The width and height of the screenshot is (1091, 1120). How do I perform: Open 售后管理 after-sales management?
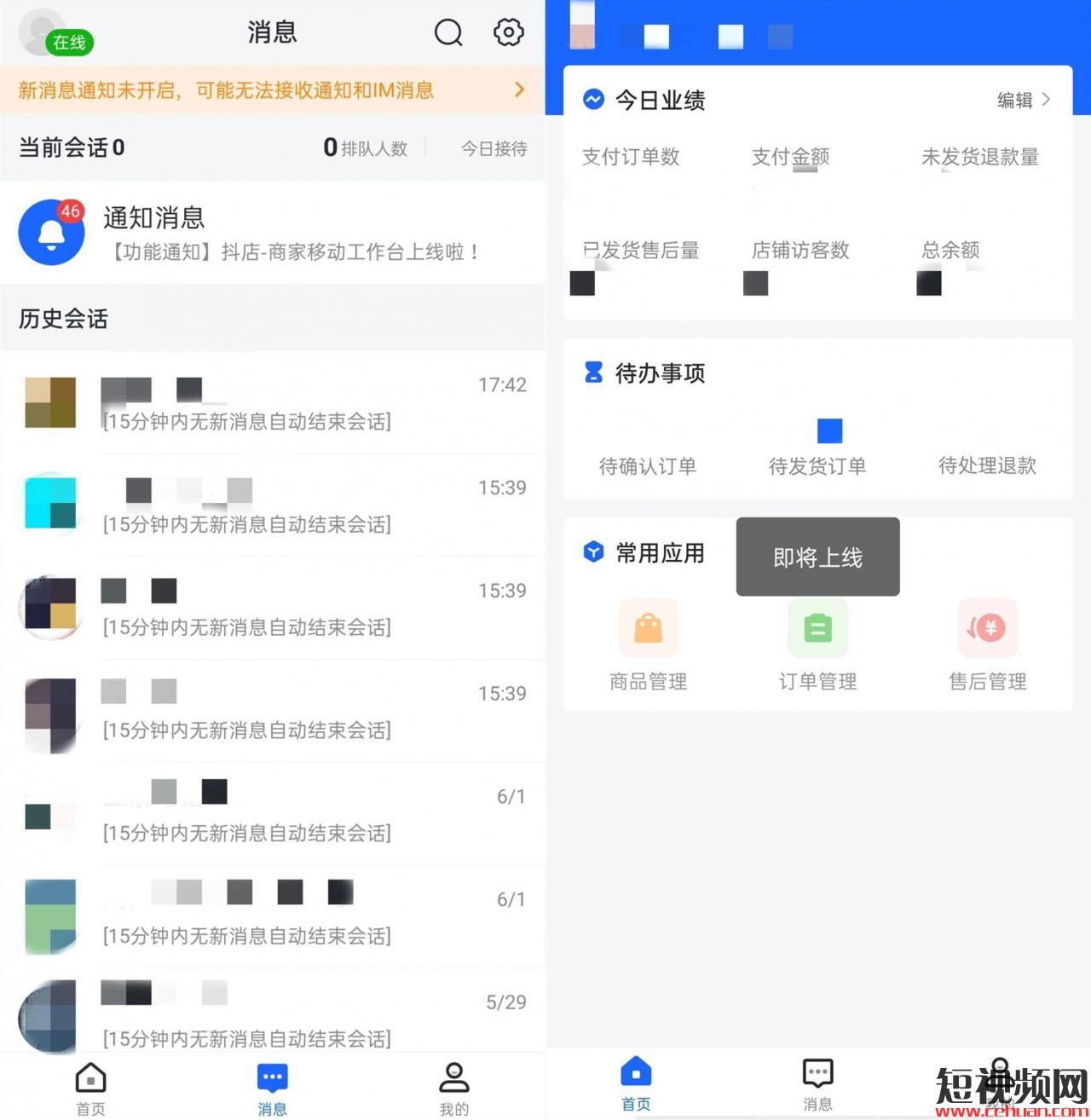(987, 644)
